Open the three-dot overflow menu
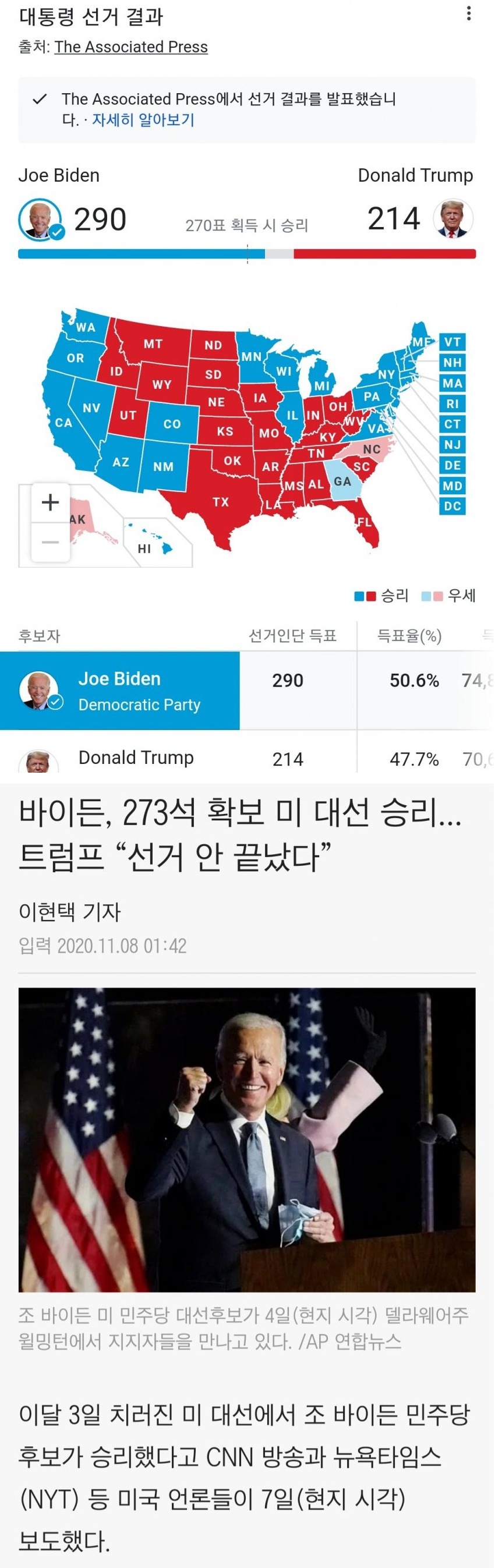Image resolution: width=495 pixels, height=1568 pixels. tap(468, 13)
